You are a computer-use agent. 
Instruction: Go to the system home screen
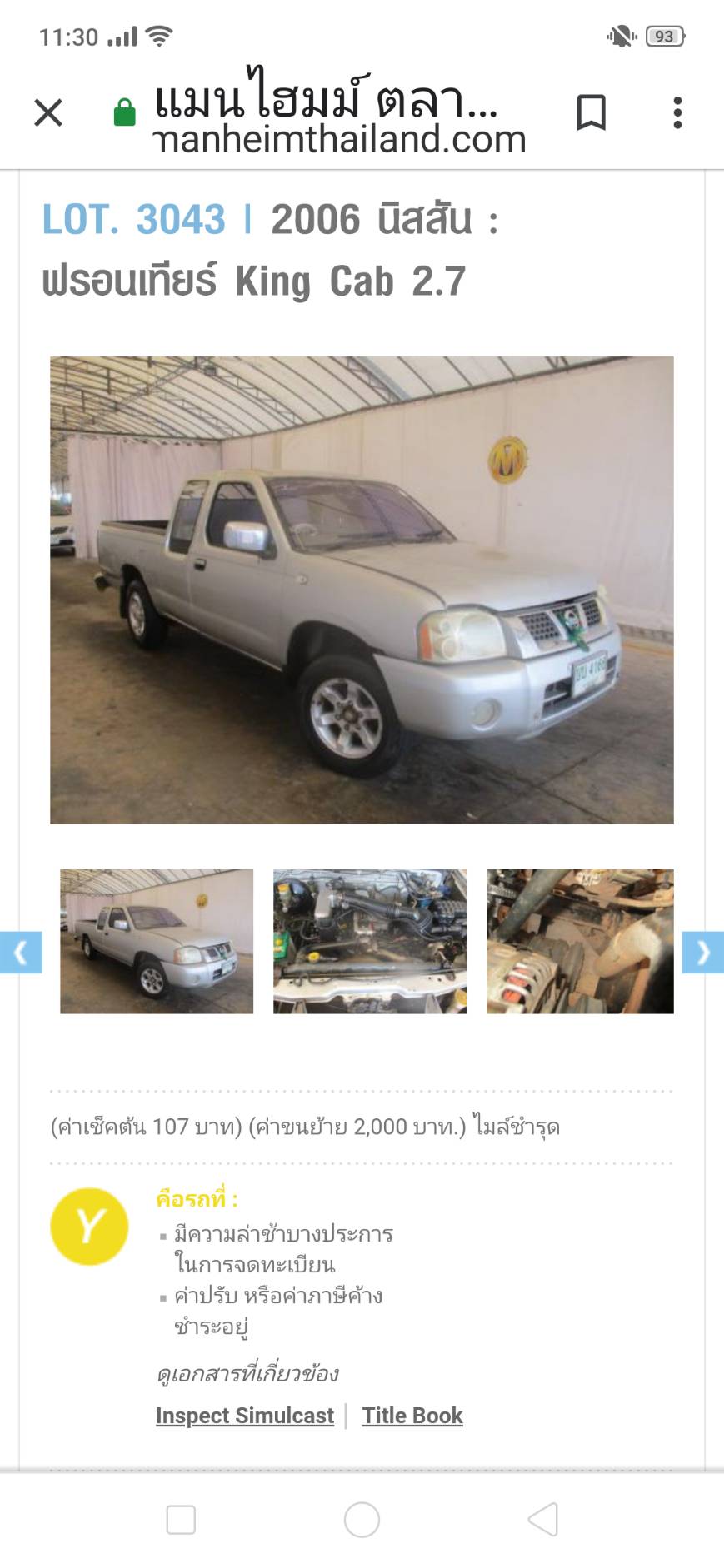tap(362, 1520)
